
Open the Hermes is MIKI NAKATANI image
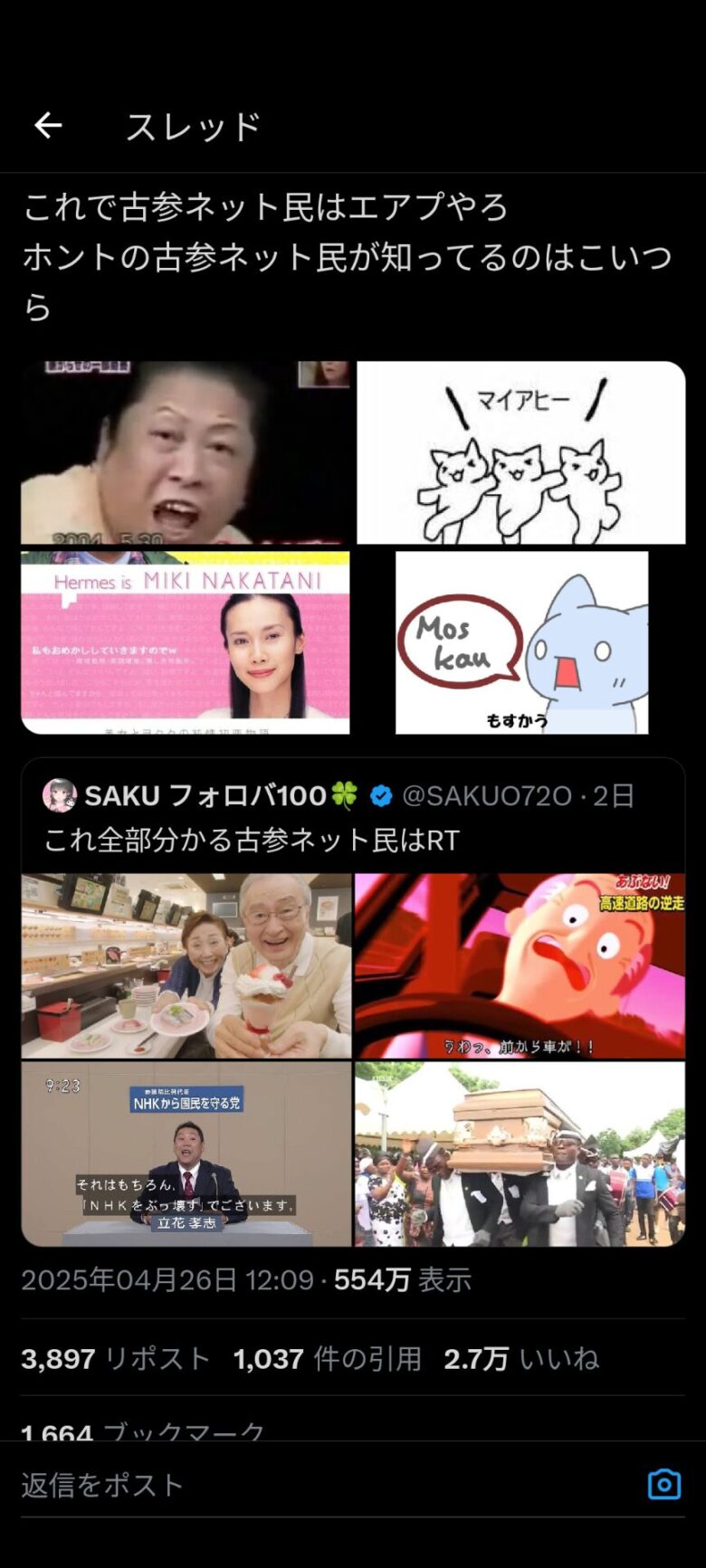185,641
